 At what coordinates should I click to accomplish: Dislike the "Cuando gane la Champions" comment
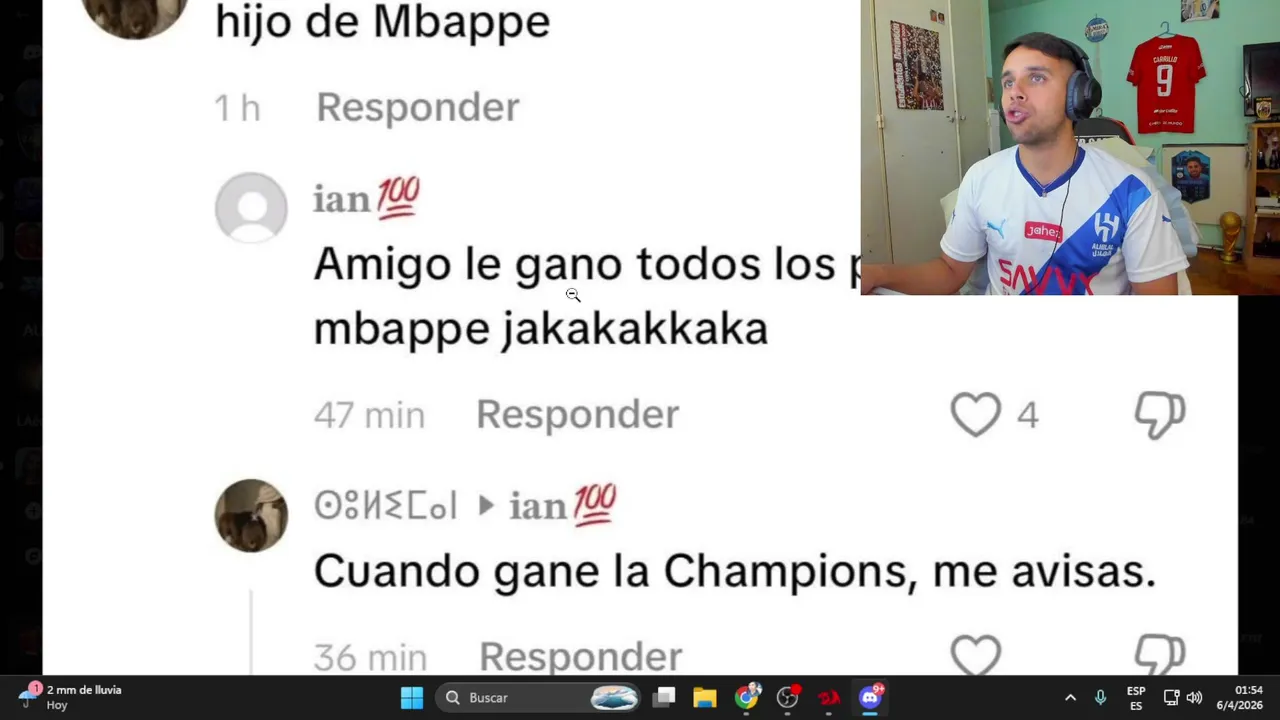tap(1160, 655)
